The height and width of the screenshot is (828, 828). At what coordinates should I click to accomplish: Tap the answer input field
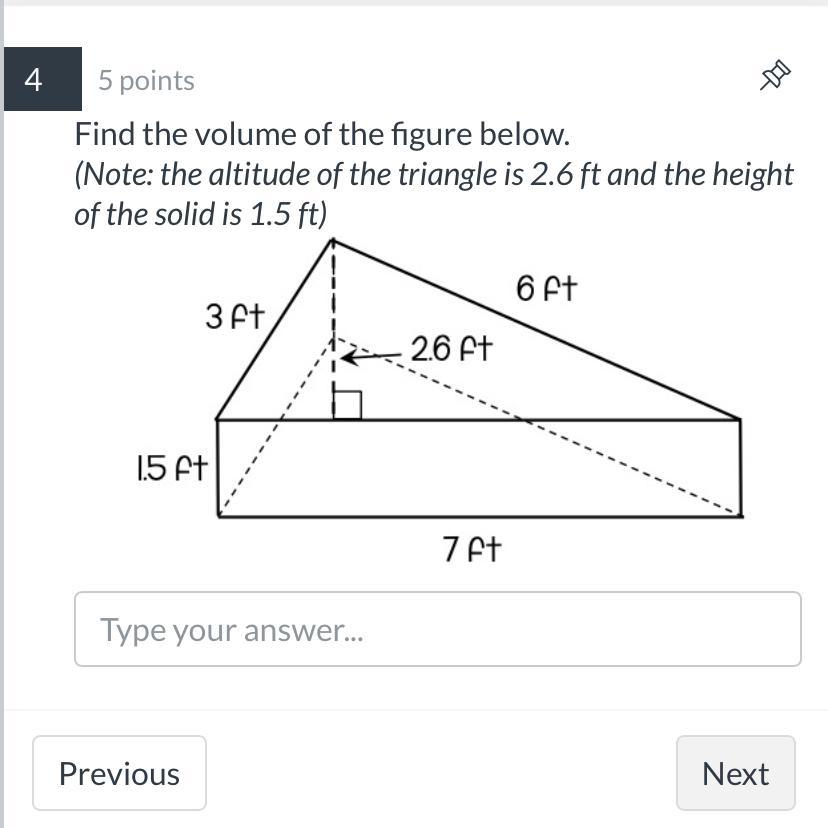pos(437,629)
